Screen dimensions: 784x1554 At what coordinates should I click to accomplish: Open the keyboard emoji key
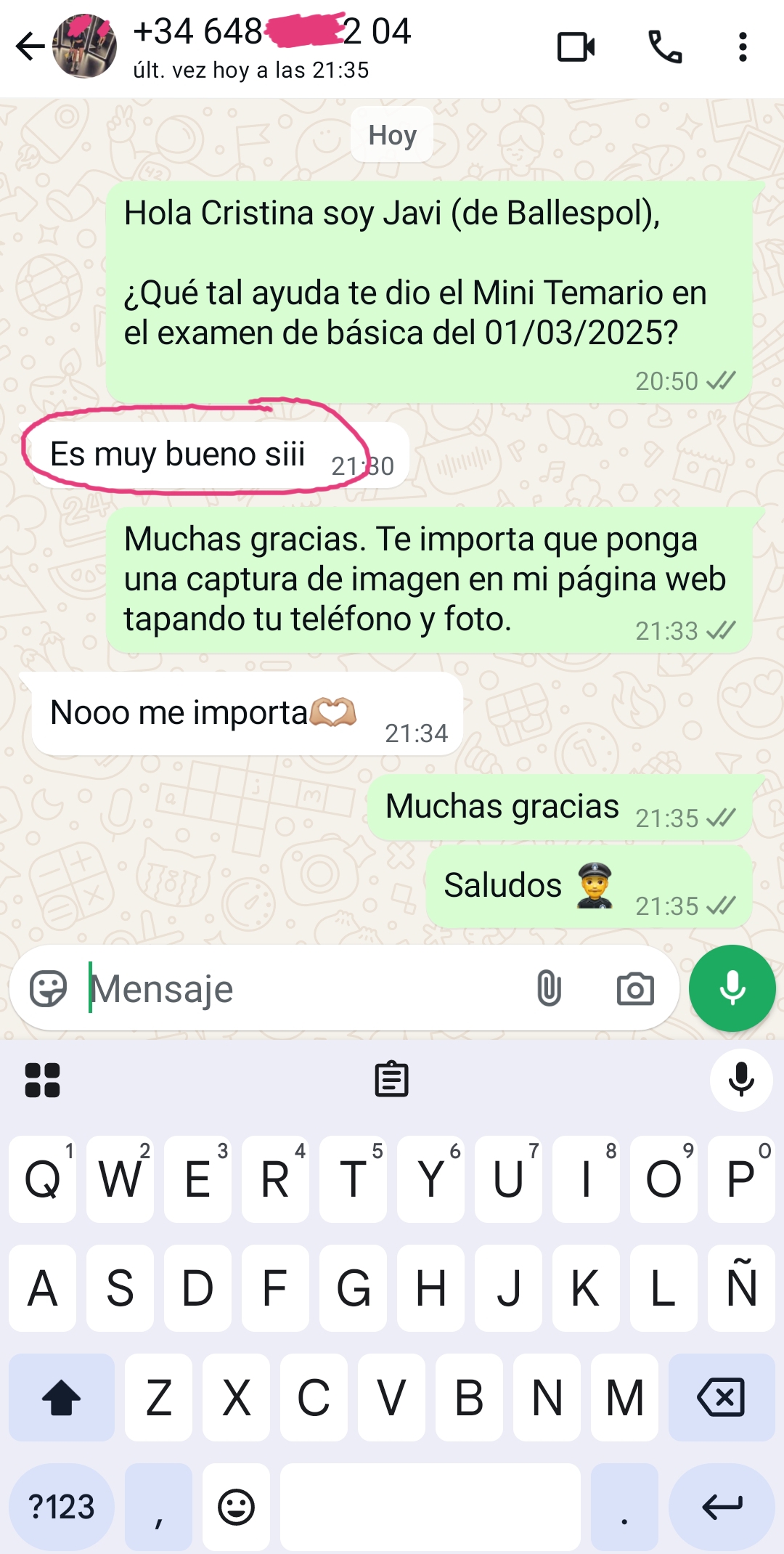(x=236, y=1507)
